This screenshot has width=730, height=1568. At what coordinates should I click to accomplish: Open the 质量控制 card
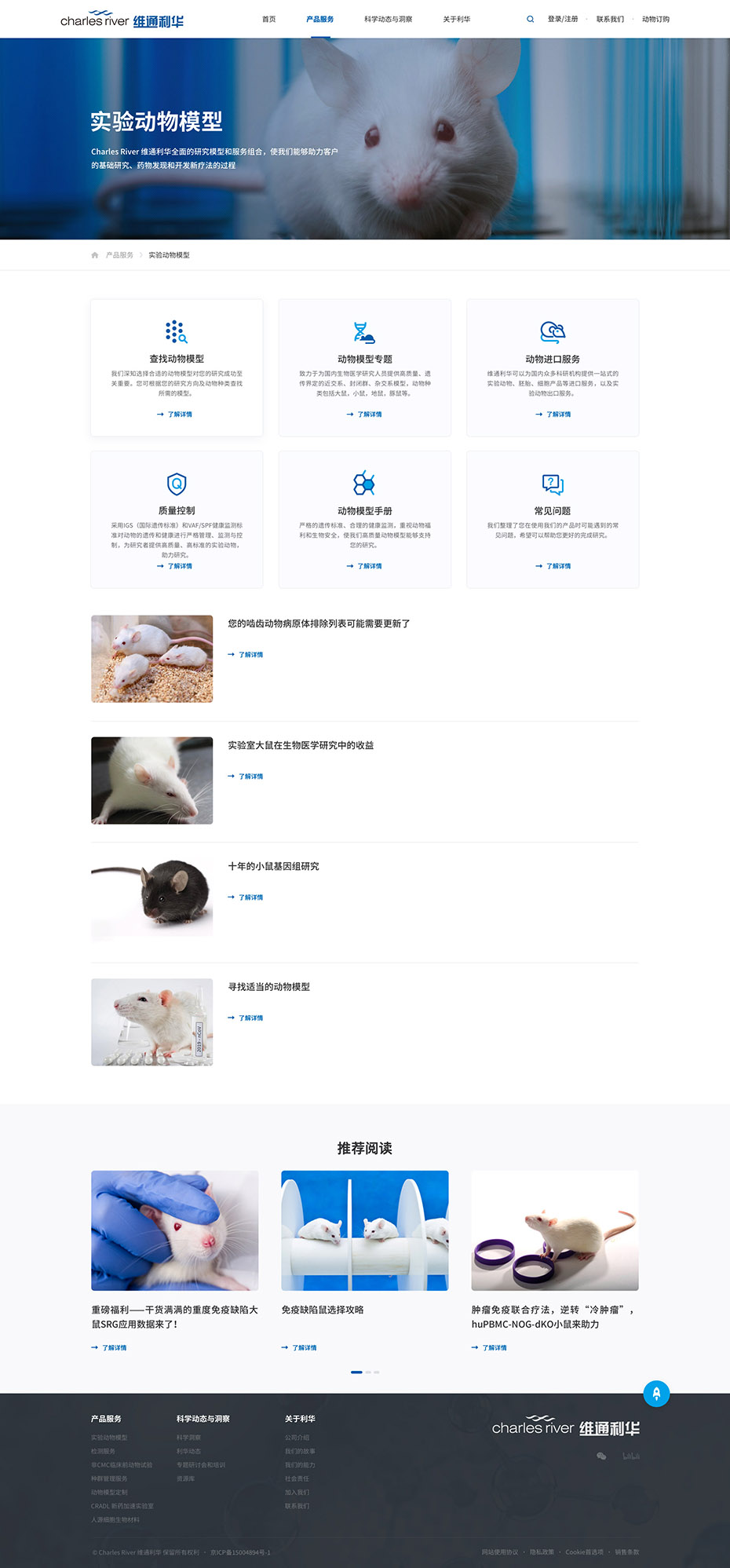(177, 518)
